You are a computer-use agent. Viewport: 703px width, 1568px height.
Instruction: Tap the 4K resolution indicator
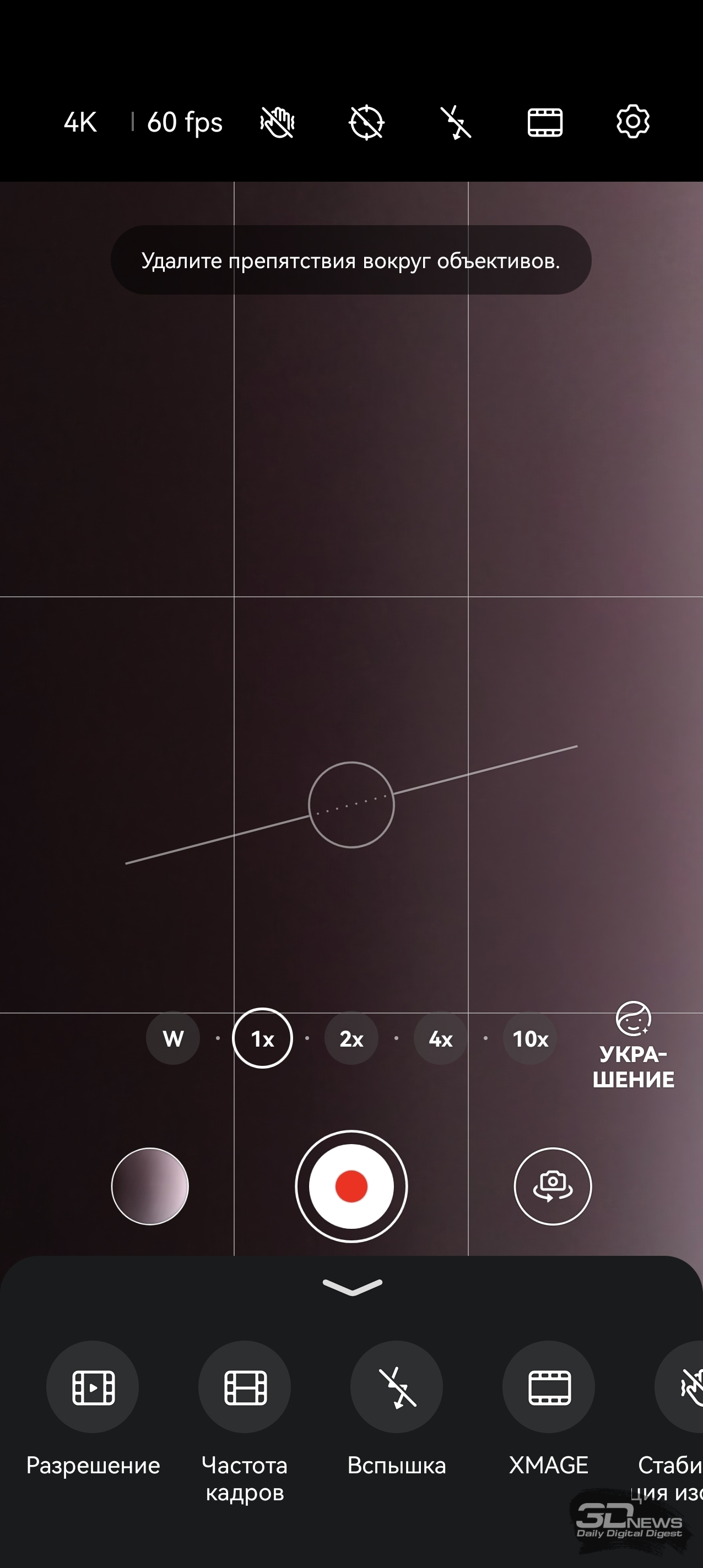[80, 122]
